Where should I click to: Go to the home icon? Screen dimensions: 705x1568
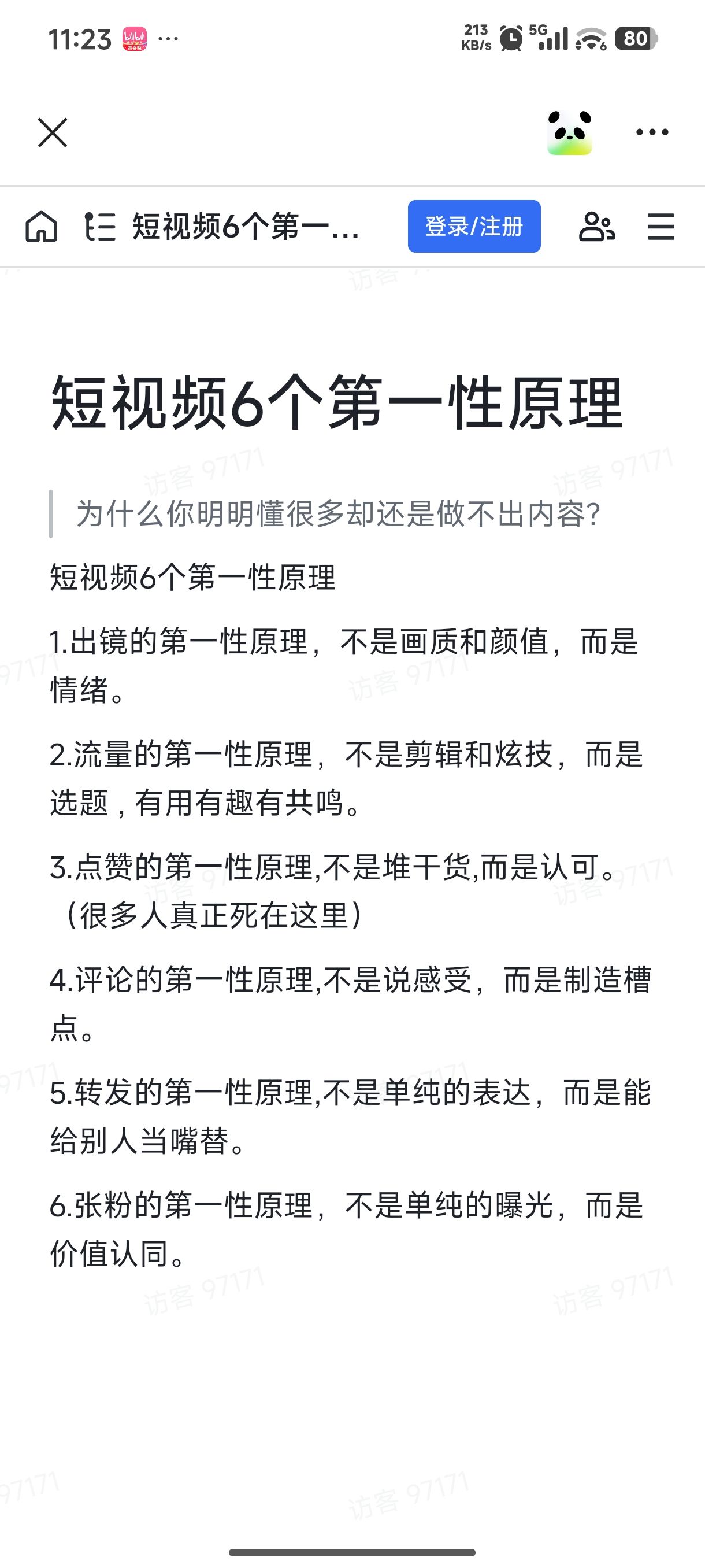point(42,227)
